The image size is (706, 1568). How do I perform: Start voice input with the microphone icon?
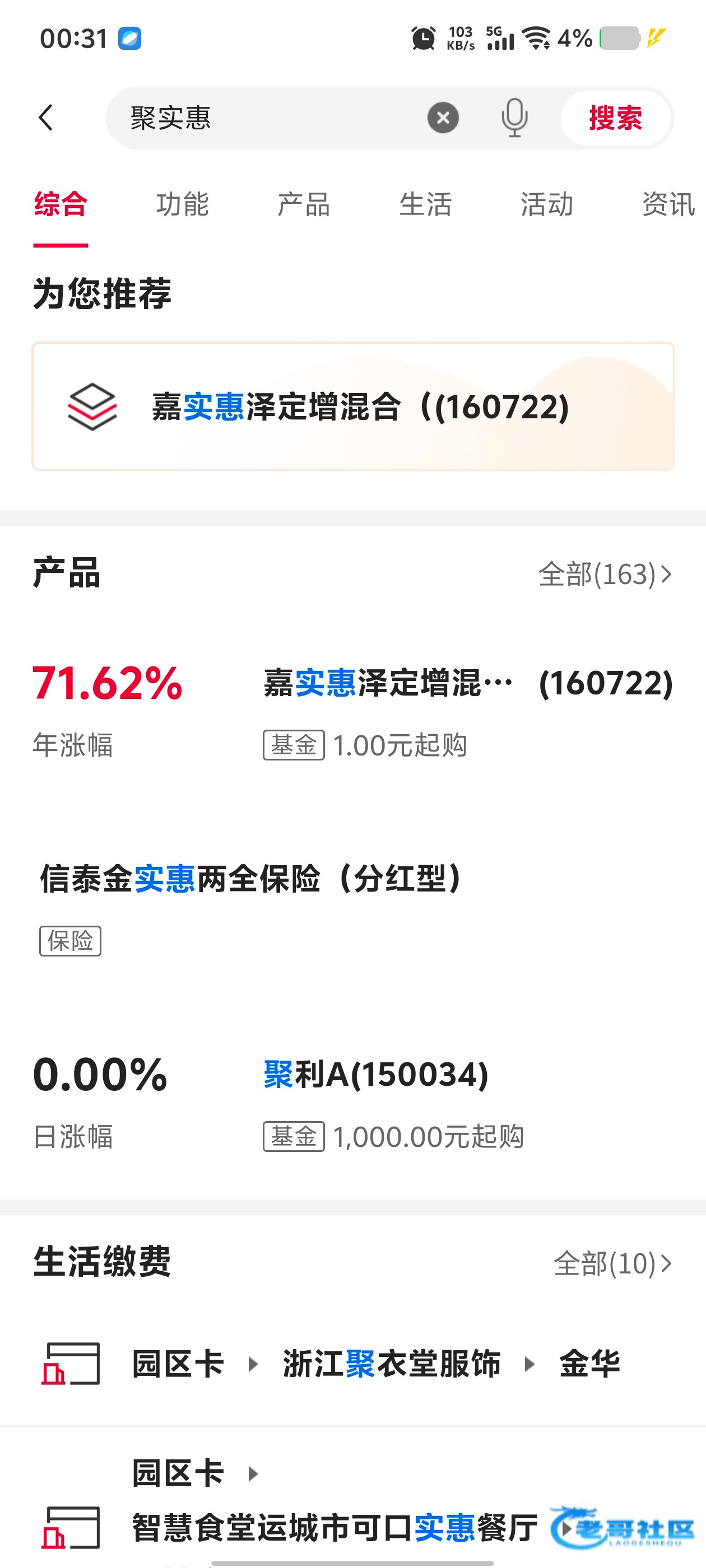click(x=514, y=118)
